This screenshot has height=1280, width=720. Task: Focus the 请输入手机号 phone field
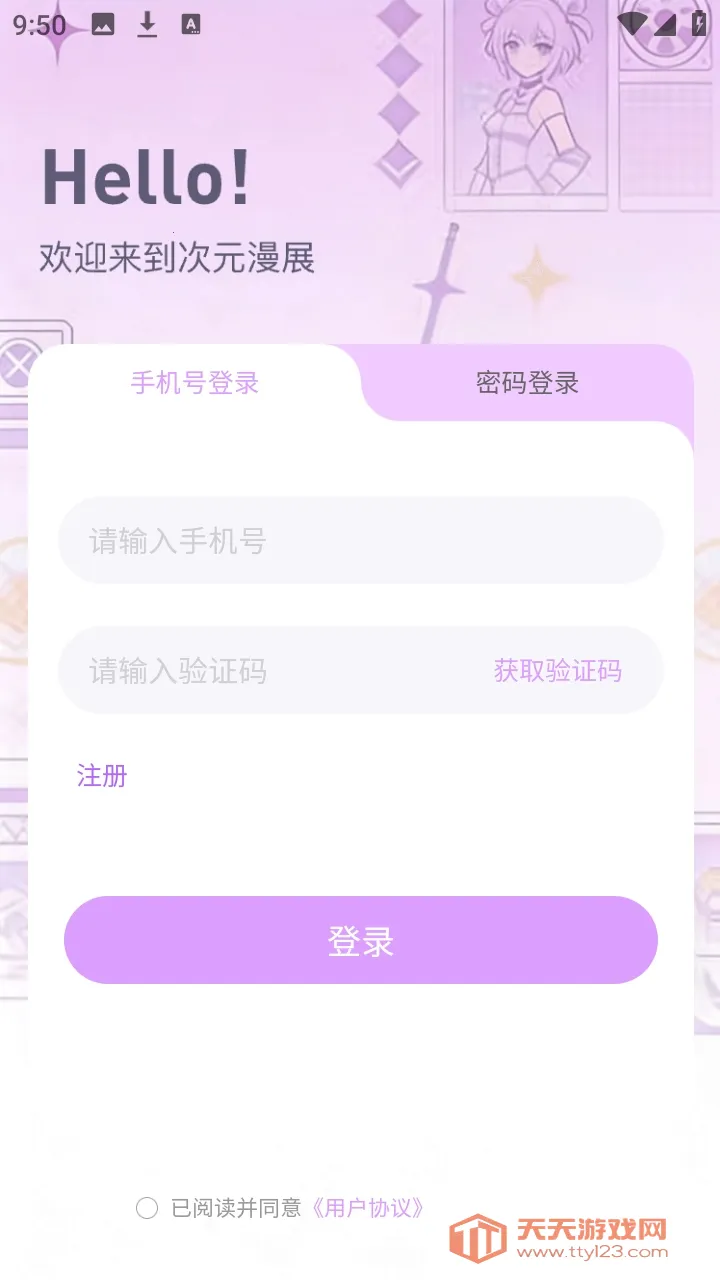[x=360, y=541]
